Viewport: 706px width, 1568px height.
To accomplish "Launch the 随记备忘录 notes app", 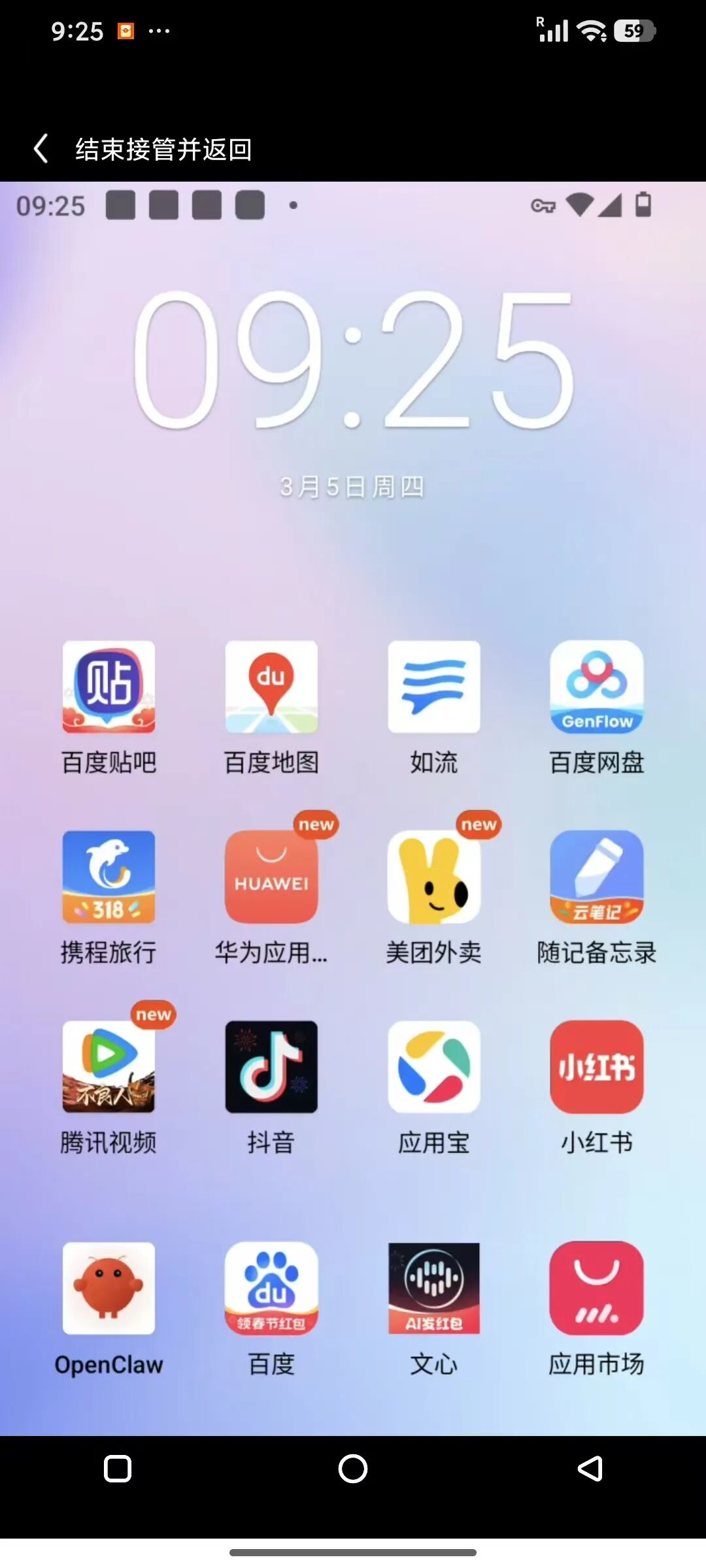I will (596, 877).
